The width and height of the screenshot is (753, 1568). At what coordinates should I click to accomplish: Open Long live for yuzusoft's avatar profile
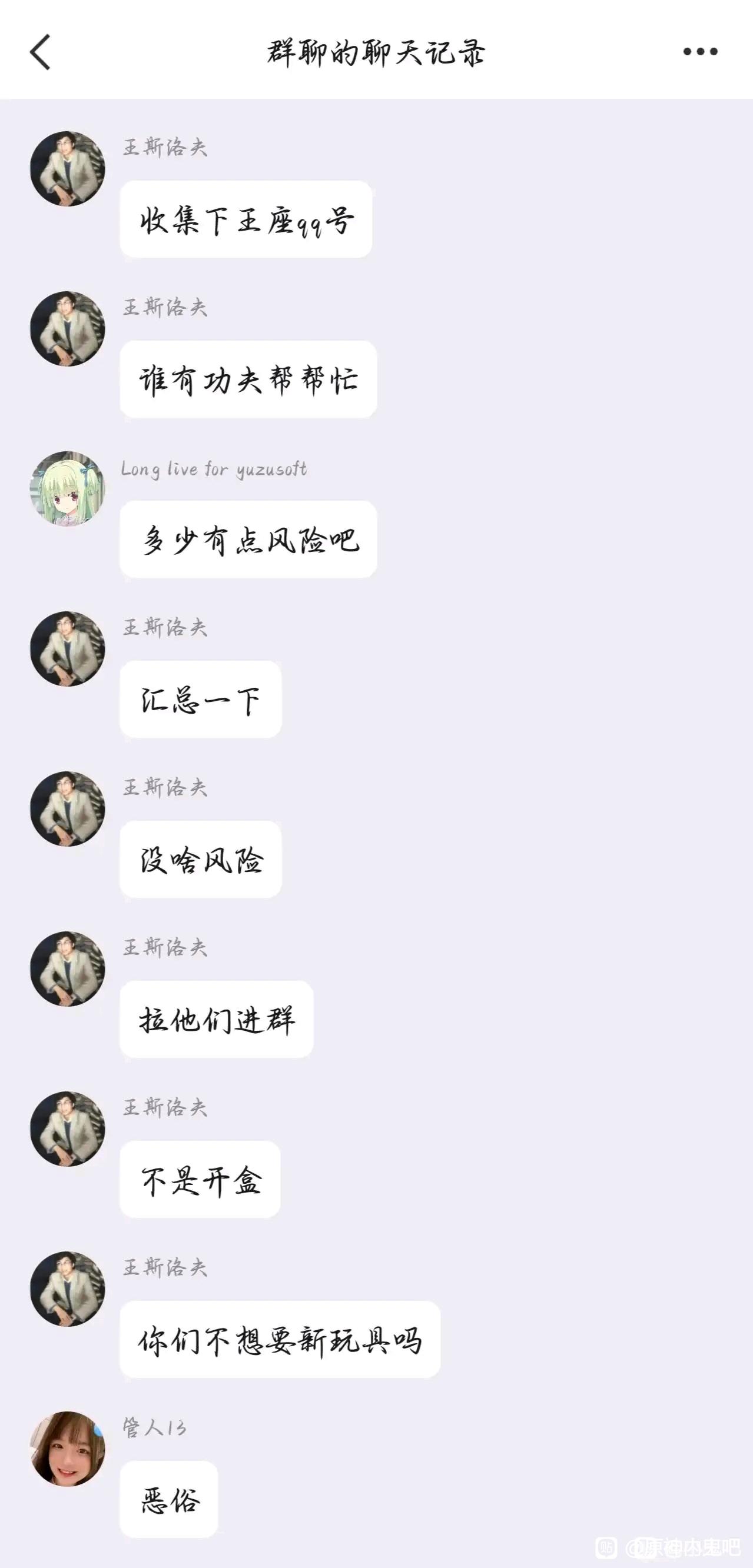pos(68,489)
